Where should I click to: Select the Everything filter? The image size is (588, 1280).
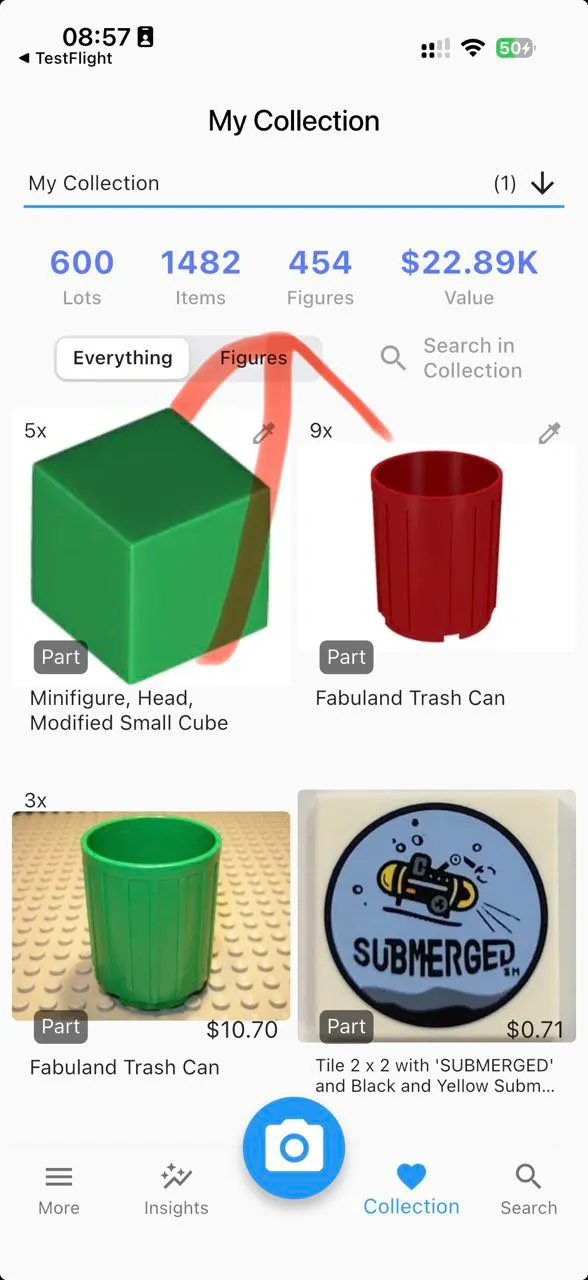[x=122, y=358]
